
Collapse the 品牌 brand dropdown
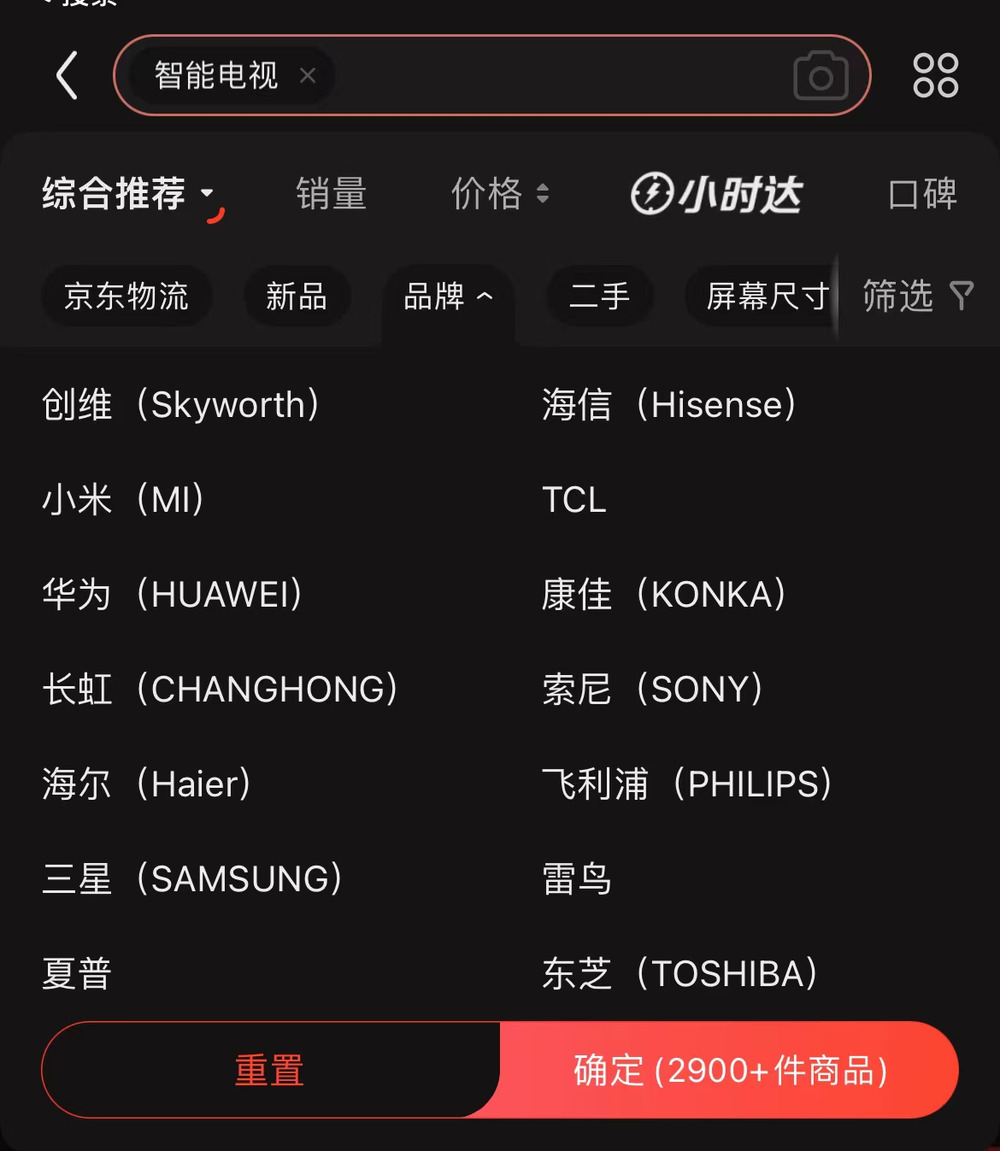[x=448, y=296]
